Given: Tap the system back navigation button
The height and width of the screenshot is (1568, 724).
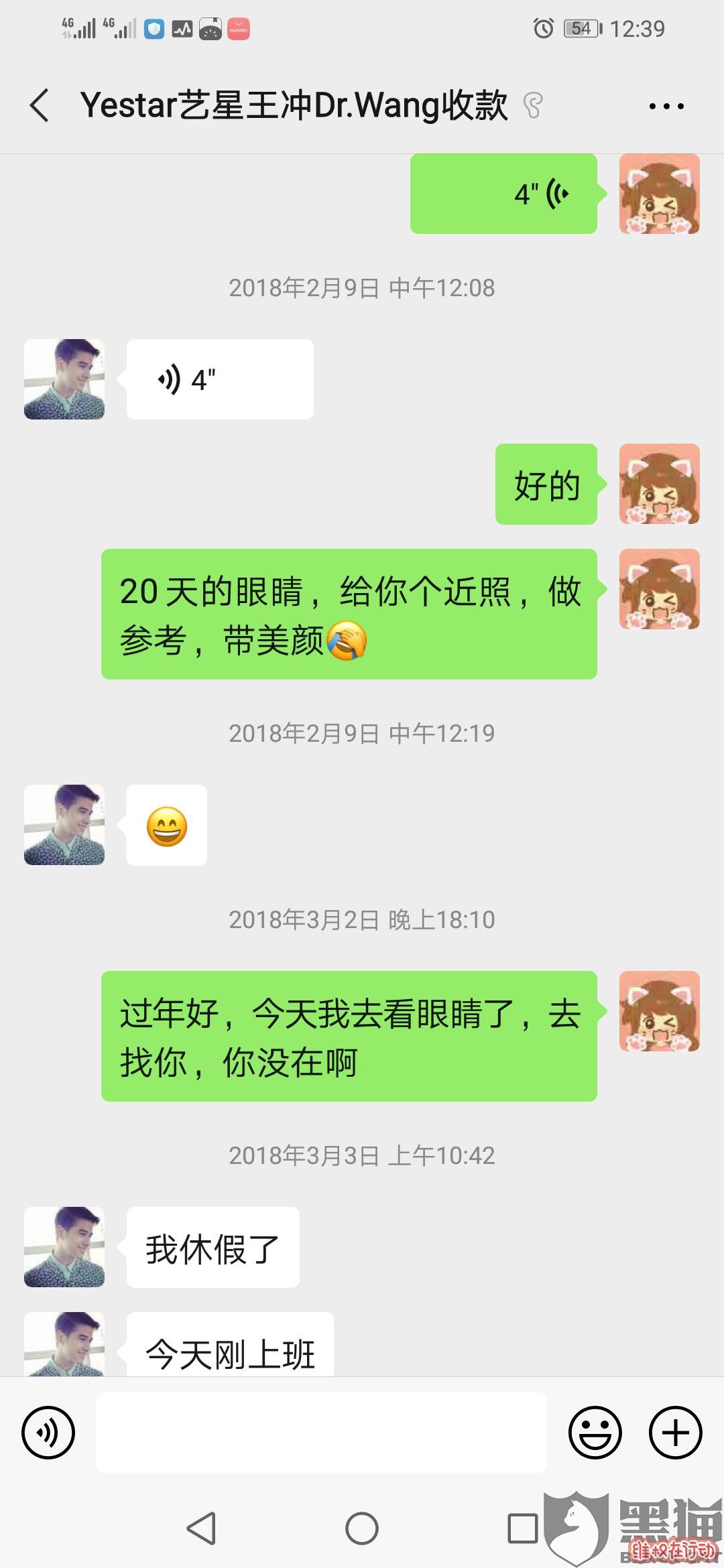Looking at the screenshot, I should tap(201, 1528).
